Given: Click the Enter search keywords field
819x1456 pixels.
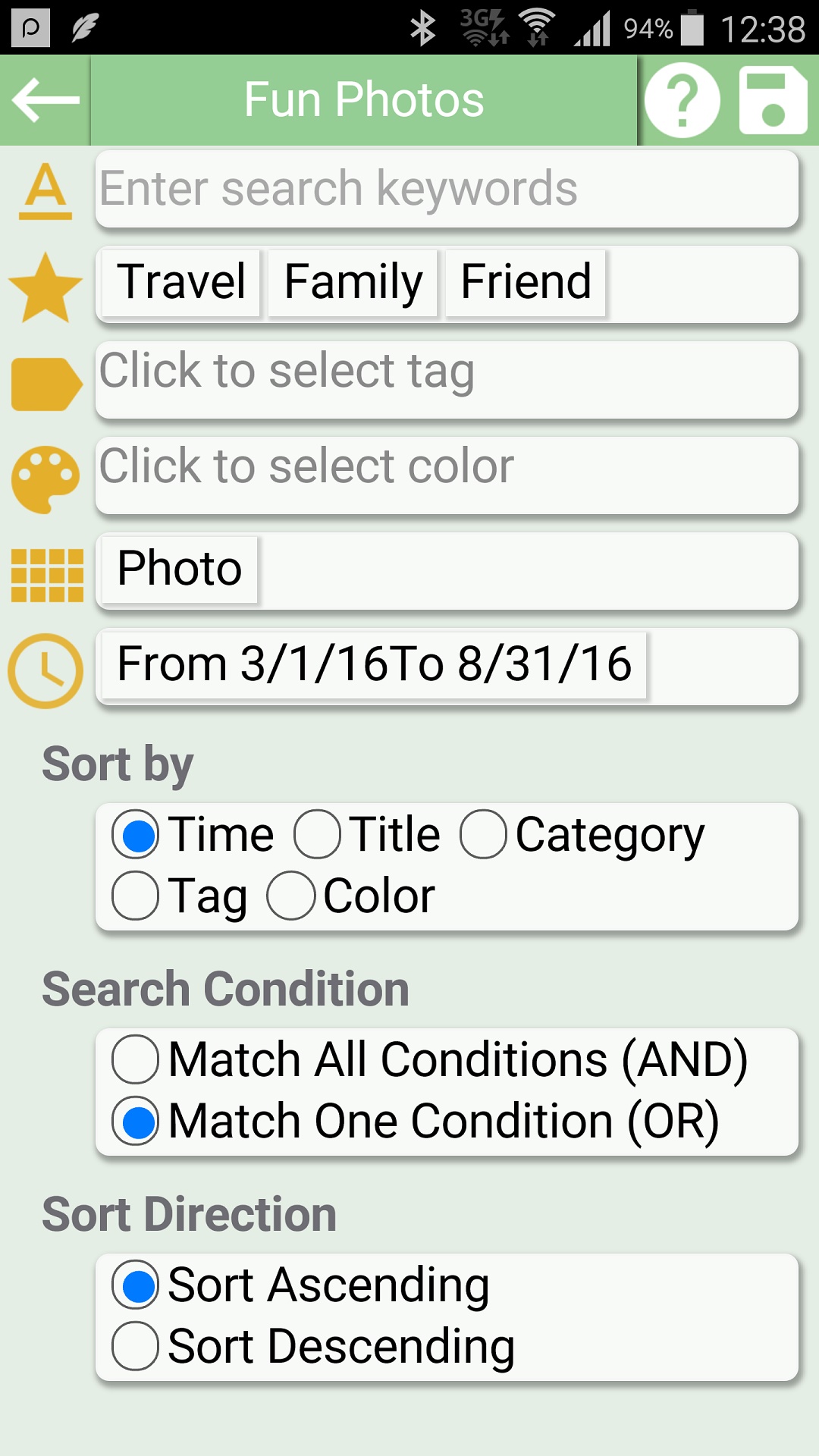Looking at the screenshot, I should click(446, 190).
